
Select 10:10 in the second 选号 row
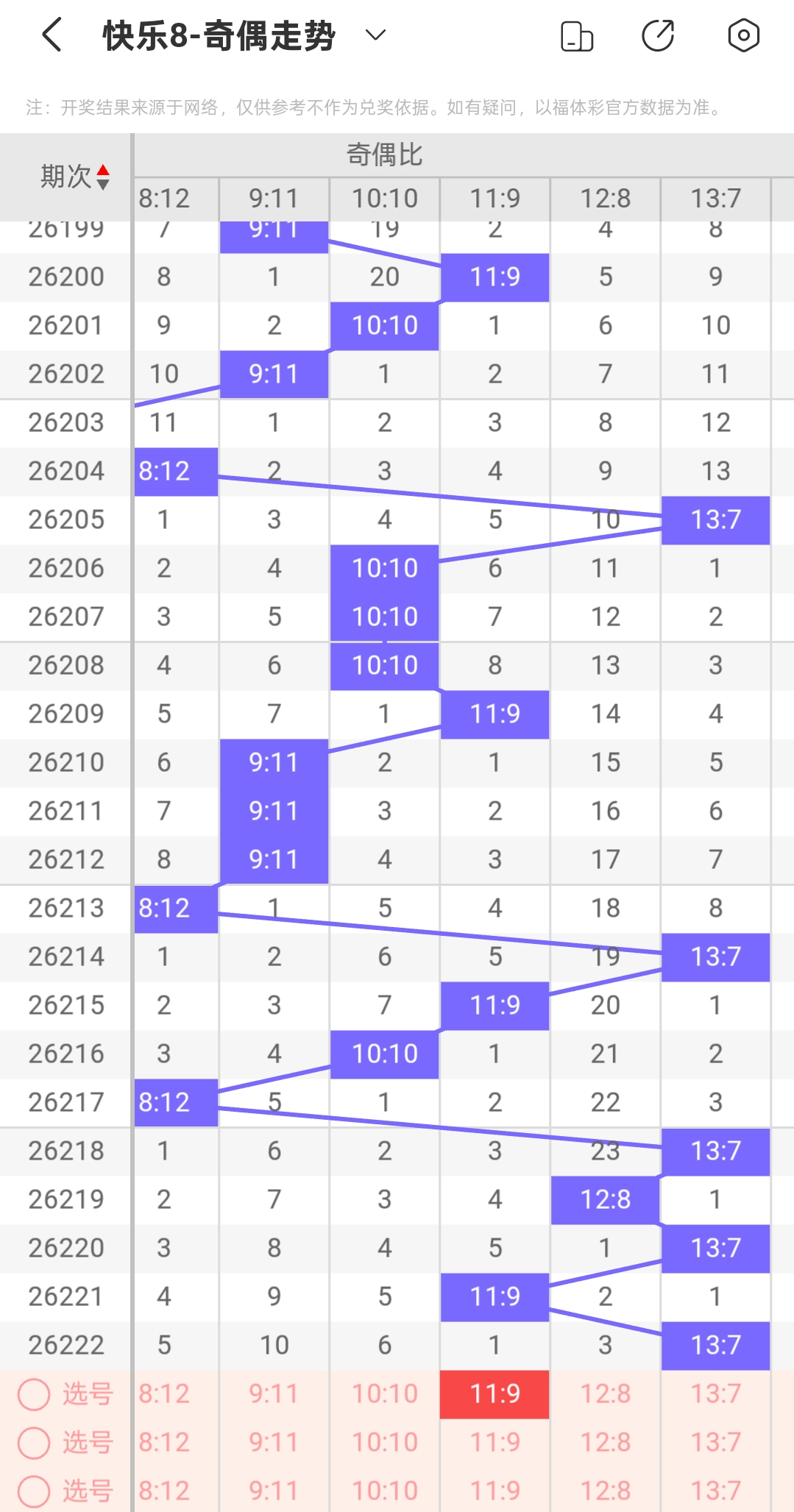384,1443
